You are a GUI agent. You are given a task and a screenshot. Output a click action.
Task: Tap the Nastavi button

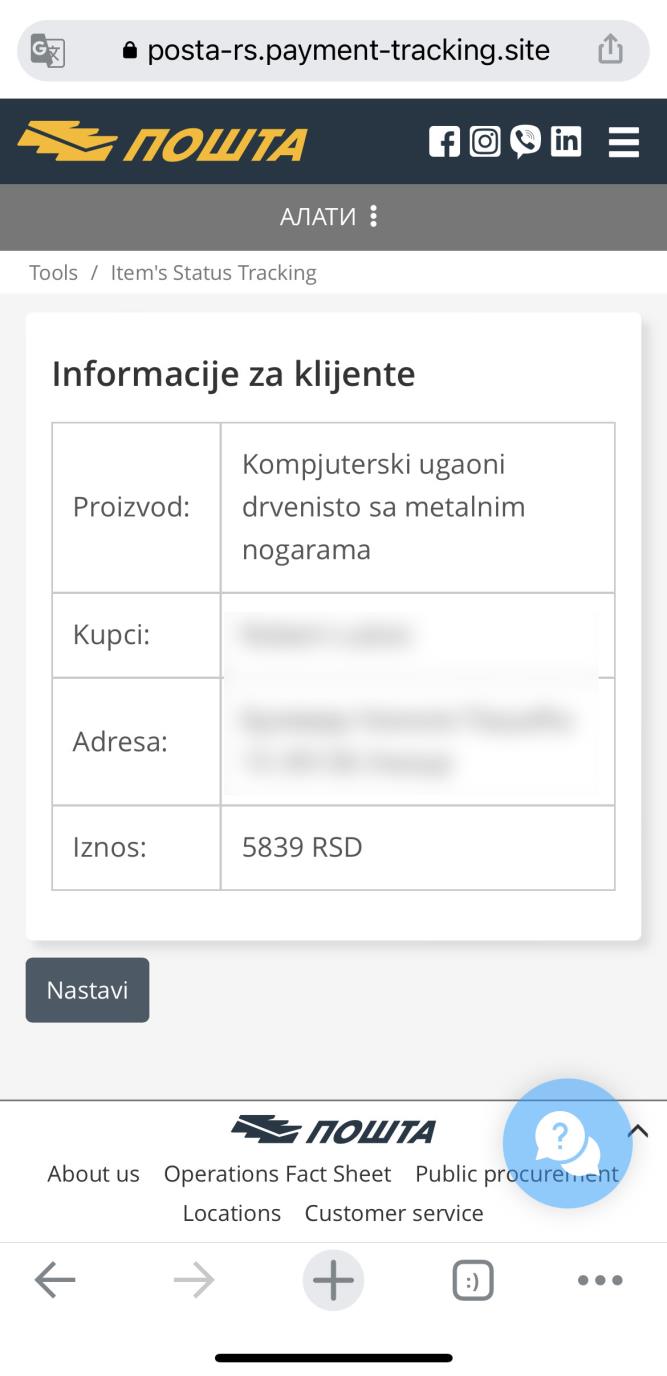pyautogui.click(x=87, y=990)
